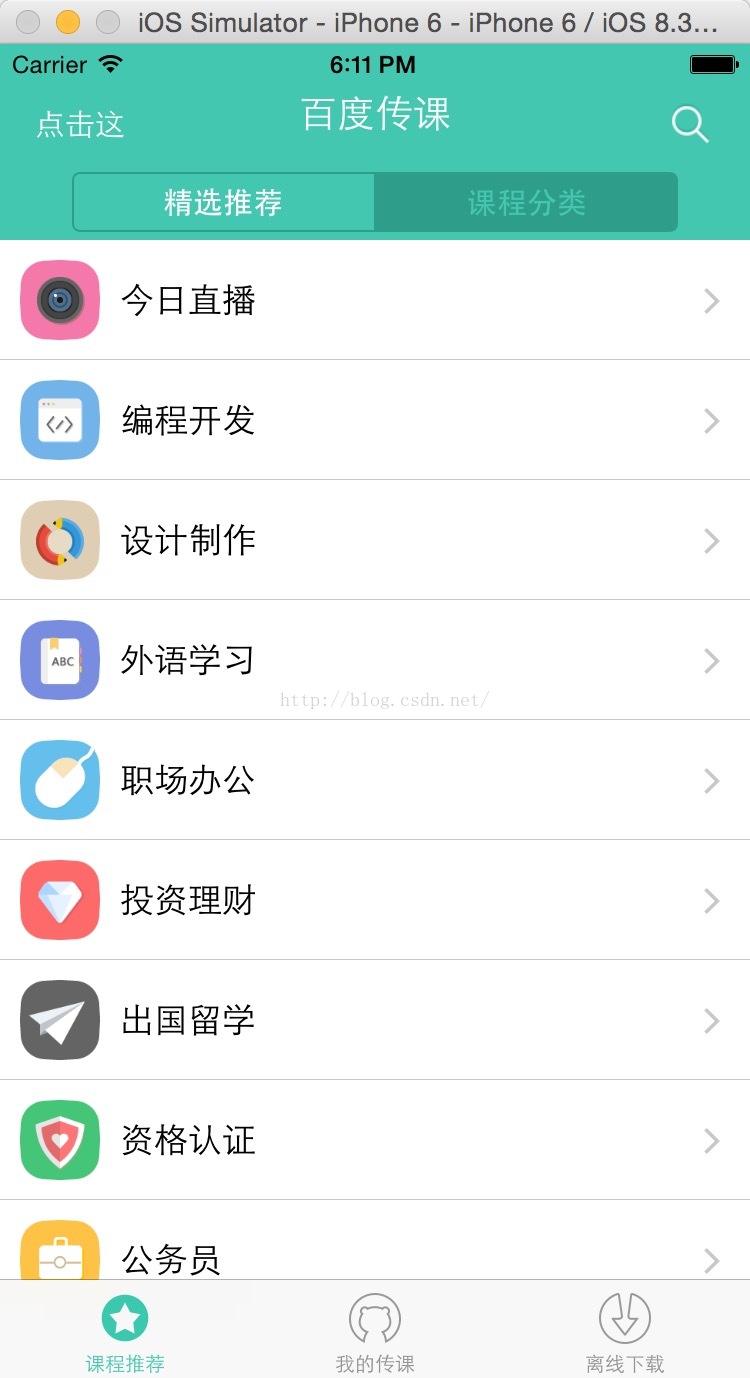This screenshot has height=1378, width=750.
Task: Select the 精选推荐 segment
Action: (x=224, y=203)
